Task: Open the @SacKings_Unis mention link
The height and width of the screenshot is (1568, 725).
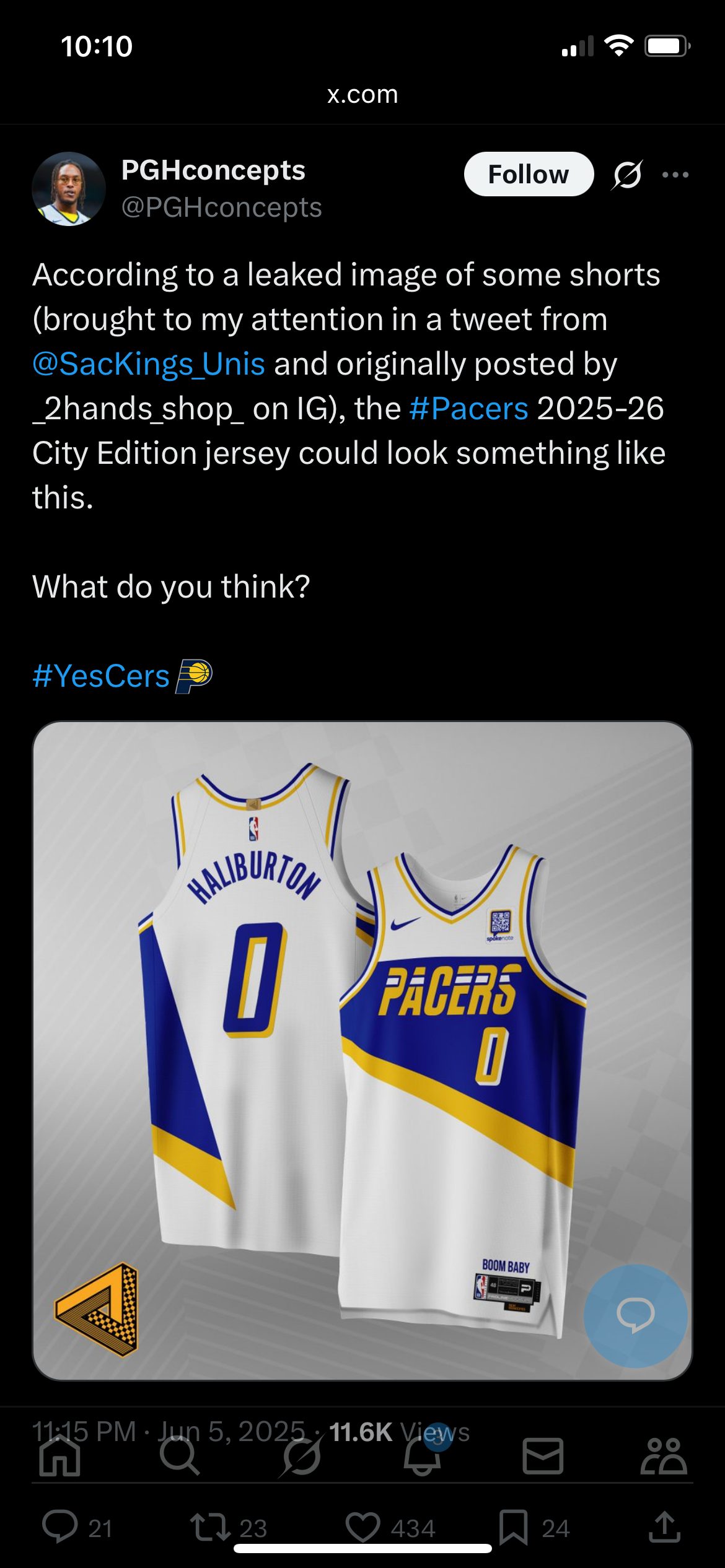Action: pos(149,364)
